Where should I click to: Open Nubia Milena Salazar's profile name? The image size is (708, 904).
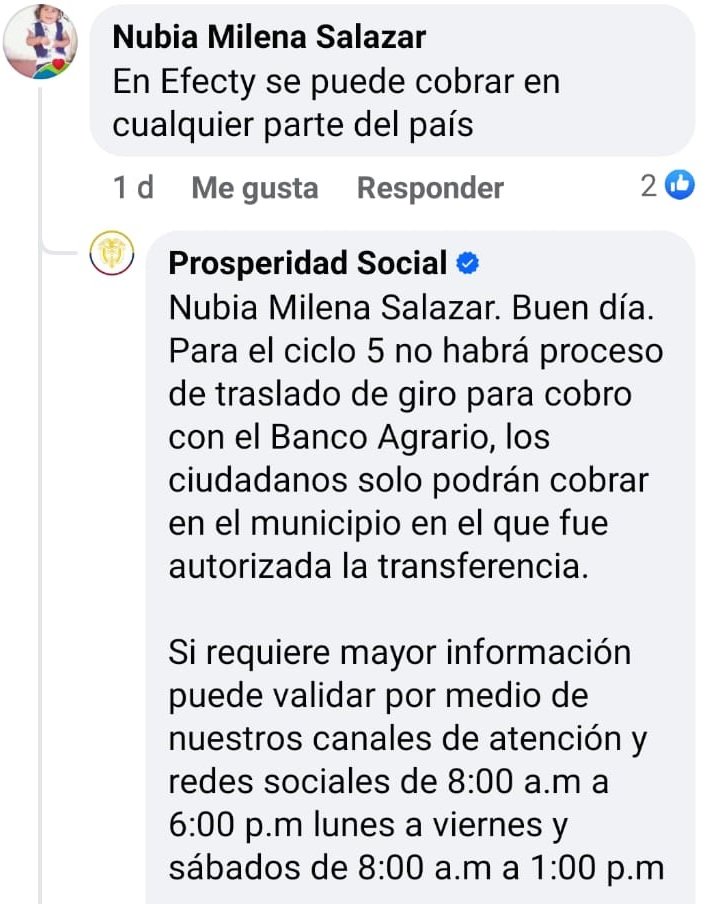269,37
